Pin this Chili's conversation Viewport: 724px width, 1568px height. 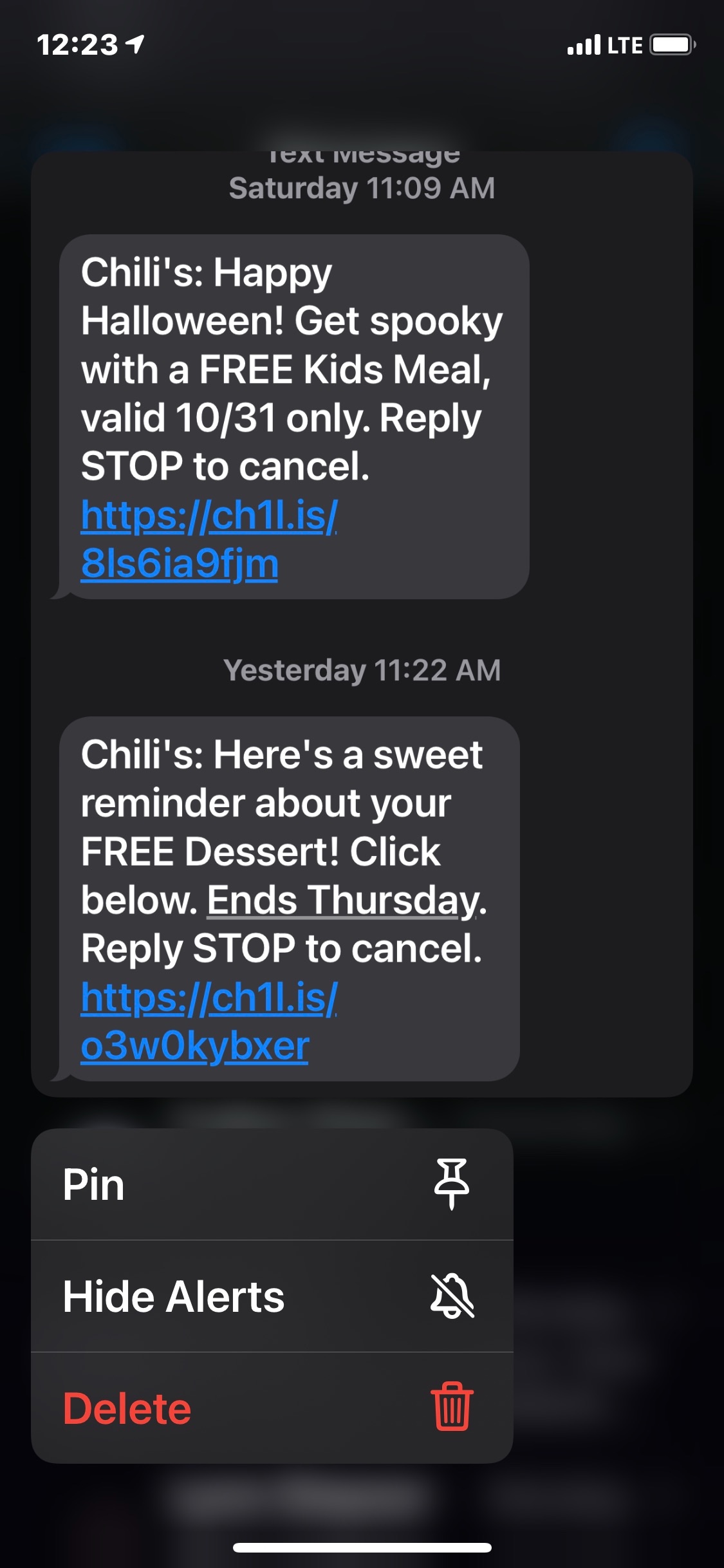272,1185
